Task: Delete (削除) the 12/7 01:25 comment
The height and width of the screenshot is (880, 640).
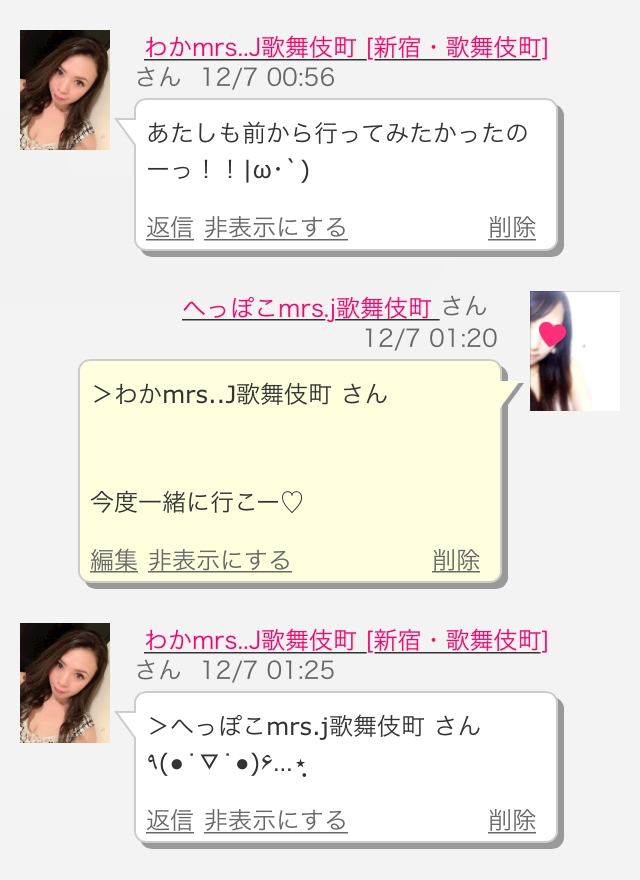Action: coord(512,821)
